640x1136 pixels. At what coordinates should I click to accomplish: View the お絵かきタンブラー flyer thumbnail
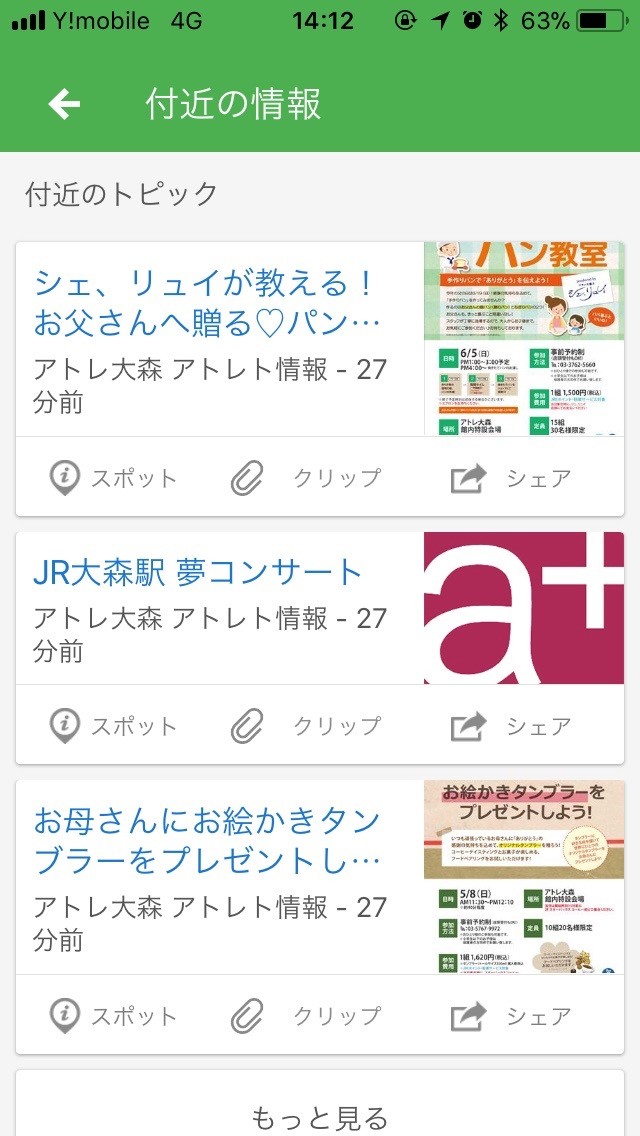point(523,877)
